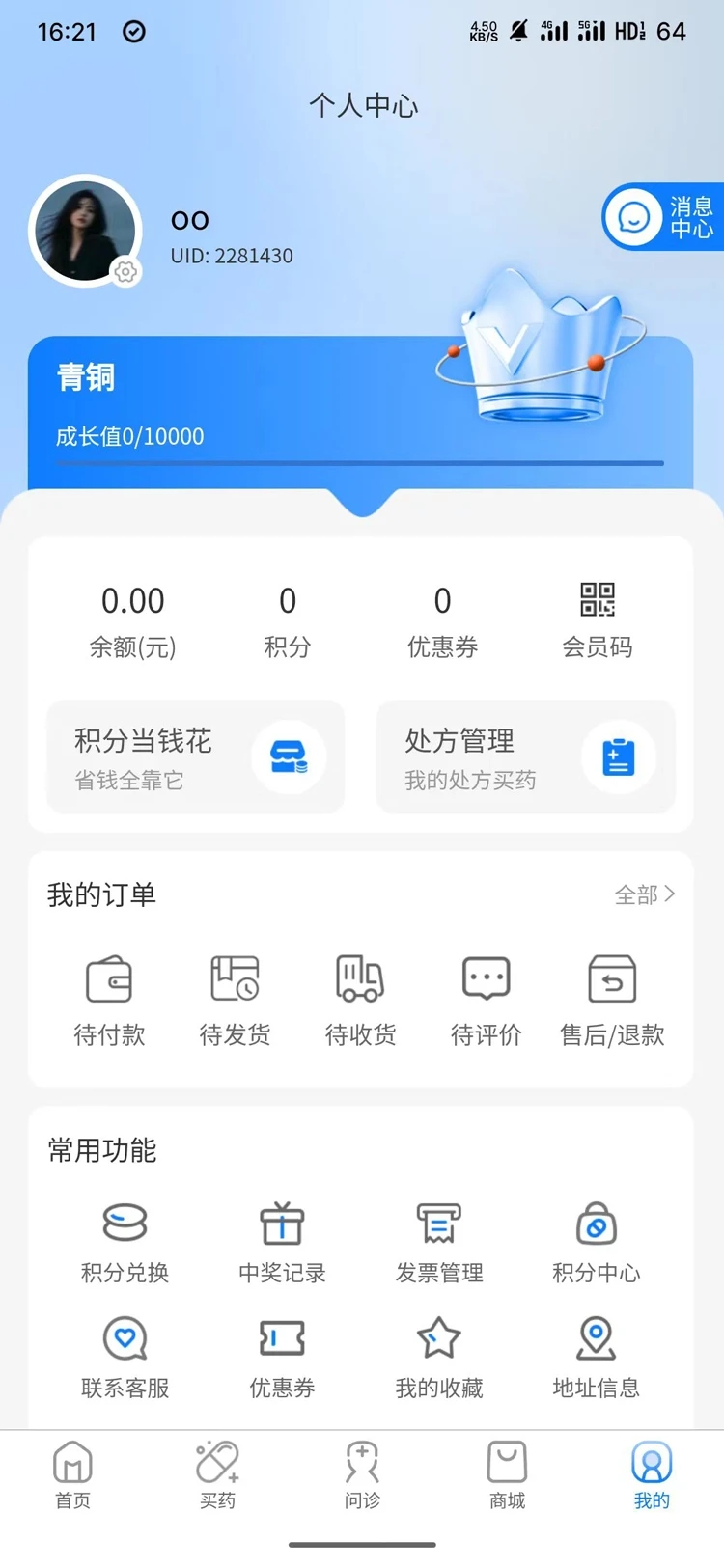Tap the profile avatar settings gear
724x1568 pixels.
coord(125,273)
